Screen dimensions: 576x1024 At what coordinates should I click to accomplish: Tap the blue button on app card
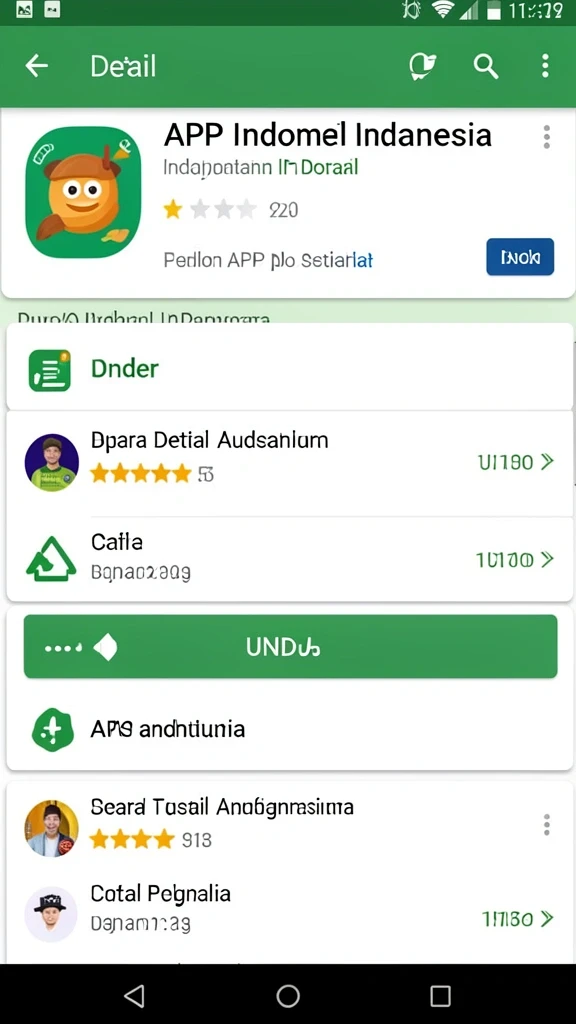click(x=520, y=257)
